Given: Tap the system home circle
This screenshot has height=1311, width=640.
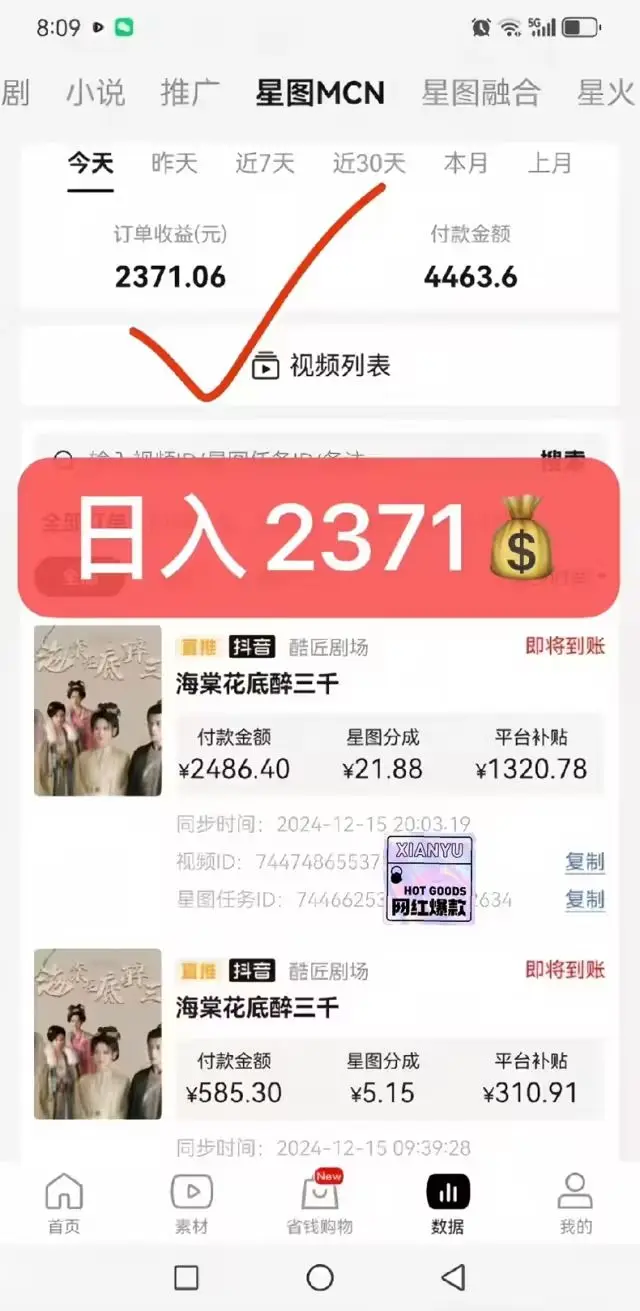Looking at the screenshot, I should (320, 1277).
